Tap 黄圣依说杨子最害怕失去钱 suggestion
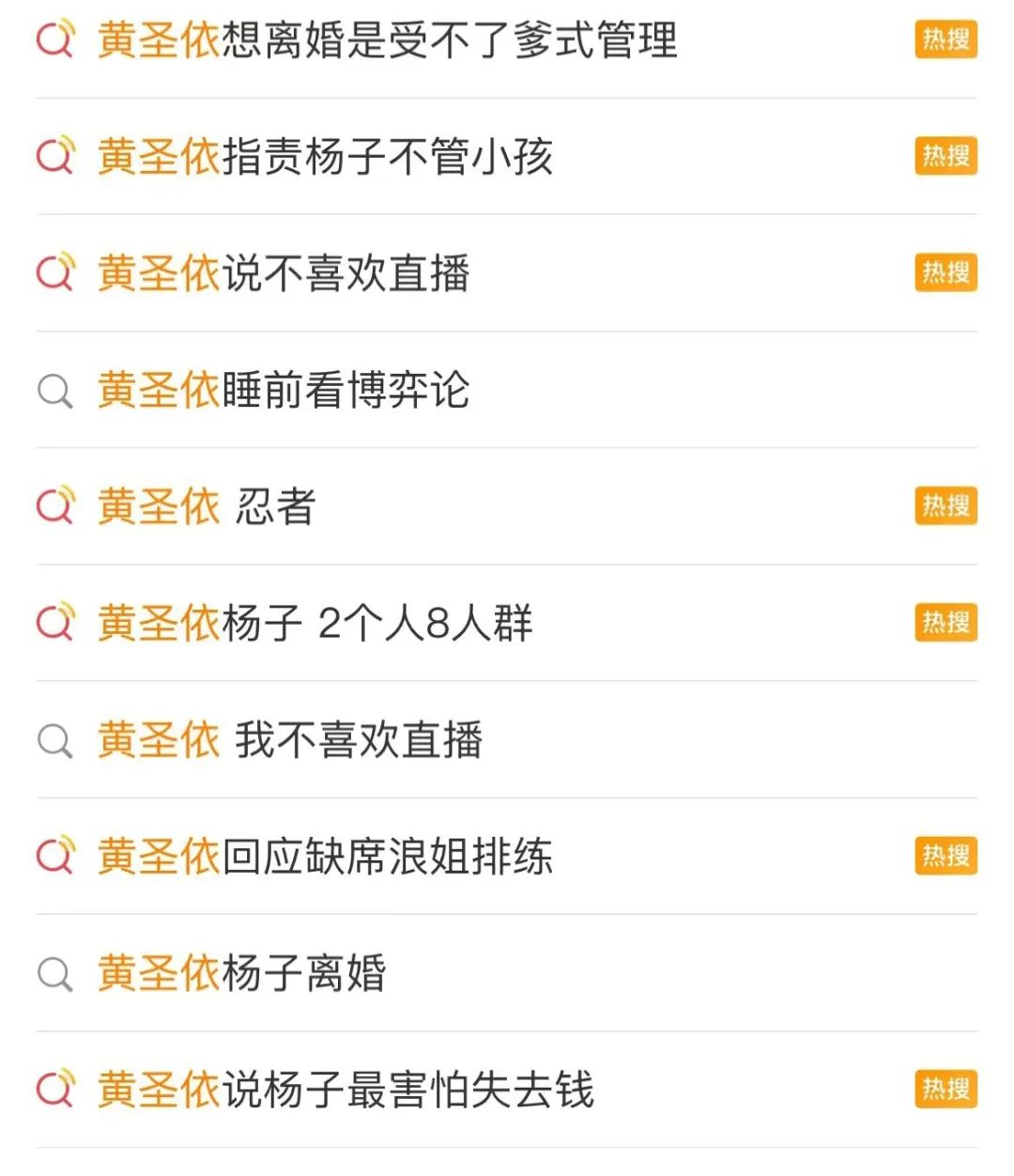 pos(346,1090)
